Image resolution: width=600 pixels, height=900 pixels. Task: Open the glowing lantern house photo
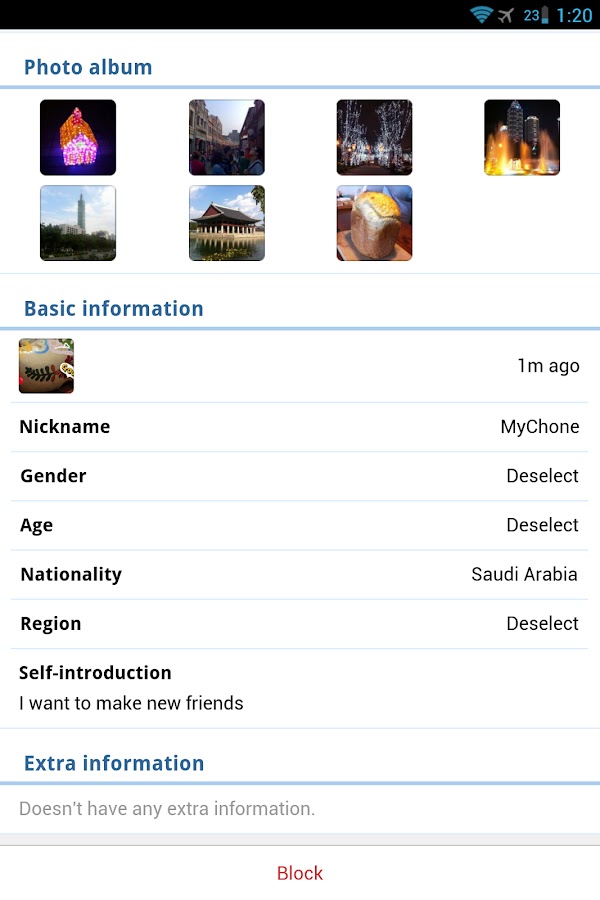tap(78, 138)
